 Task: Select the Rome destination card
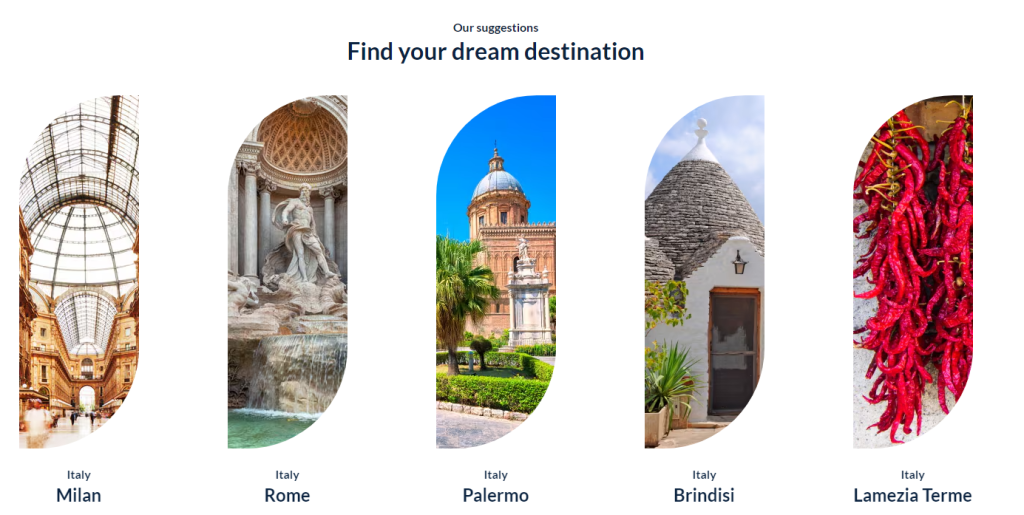tap(287, 272)
